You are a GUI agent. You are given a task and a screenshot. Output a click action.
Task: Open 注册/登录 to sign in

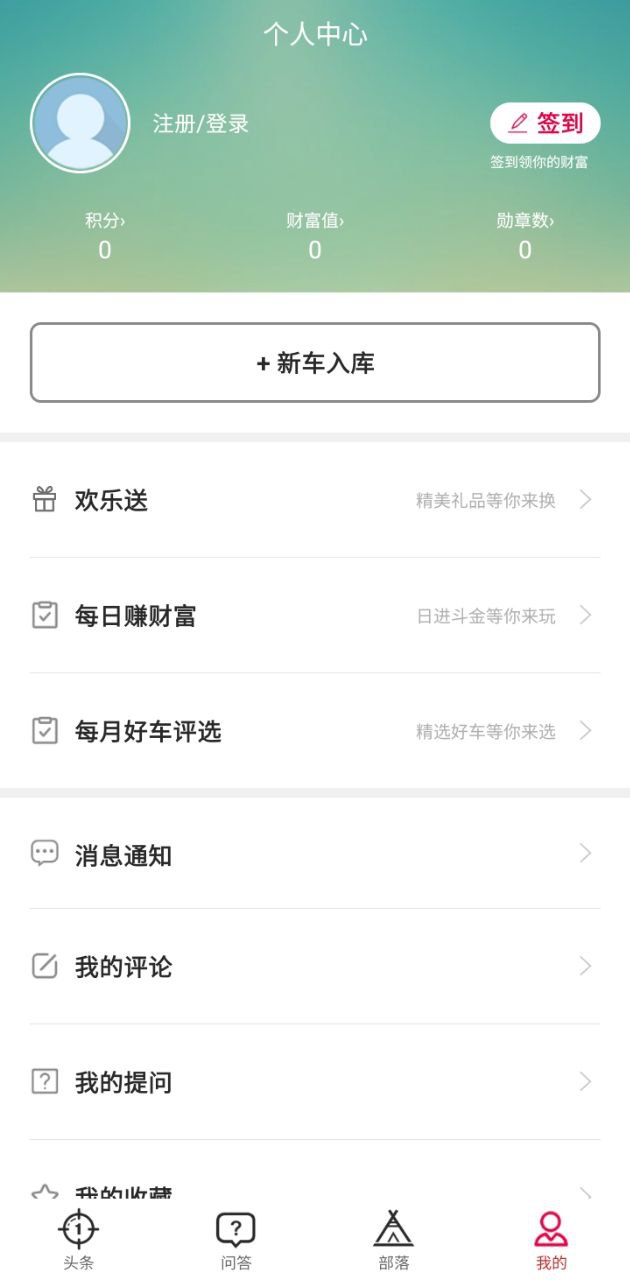tap(201, 124)
